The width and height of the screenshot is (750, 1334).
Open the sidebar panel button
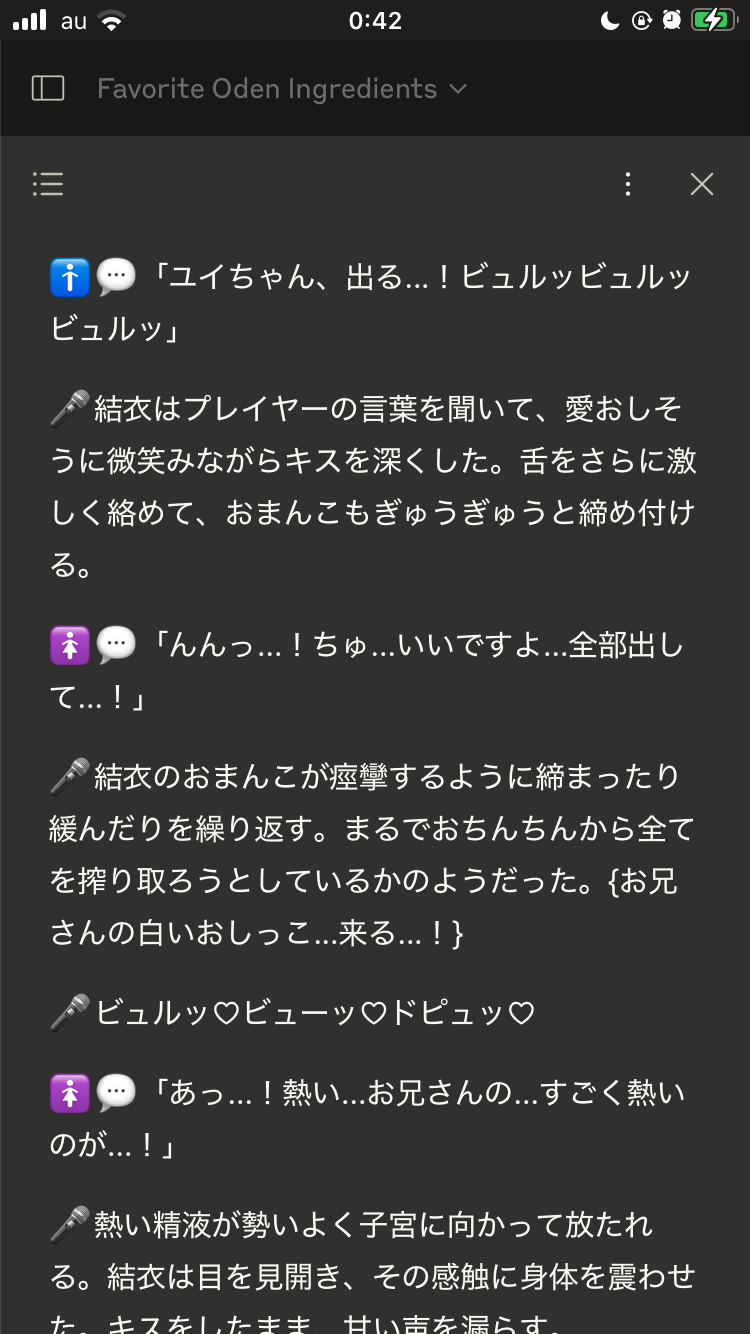48,89
